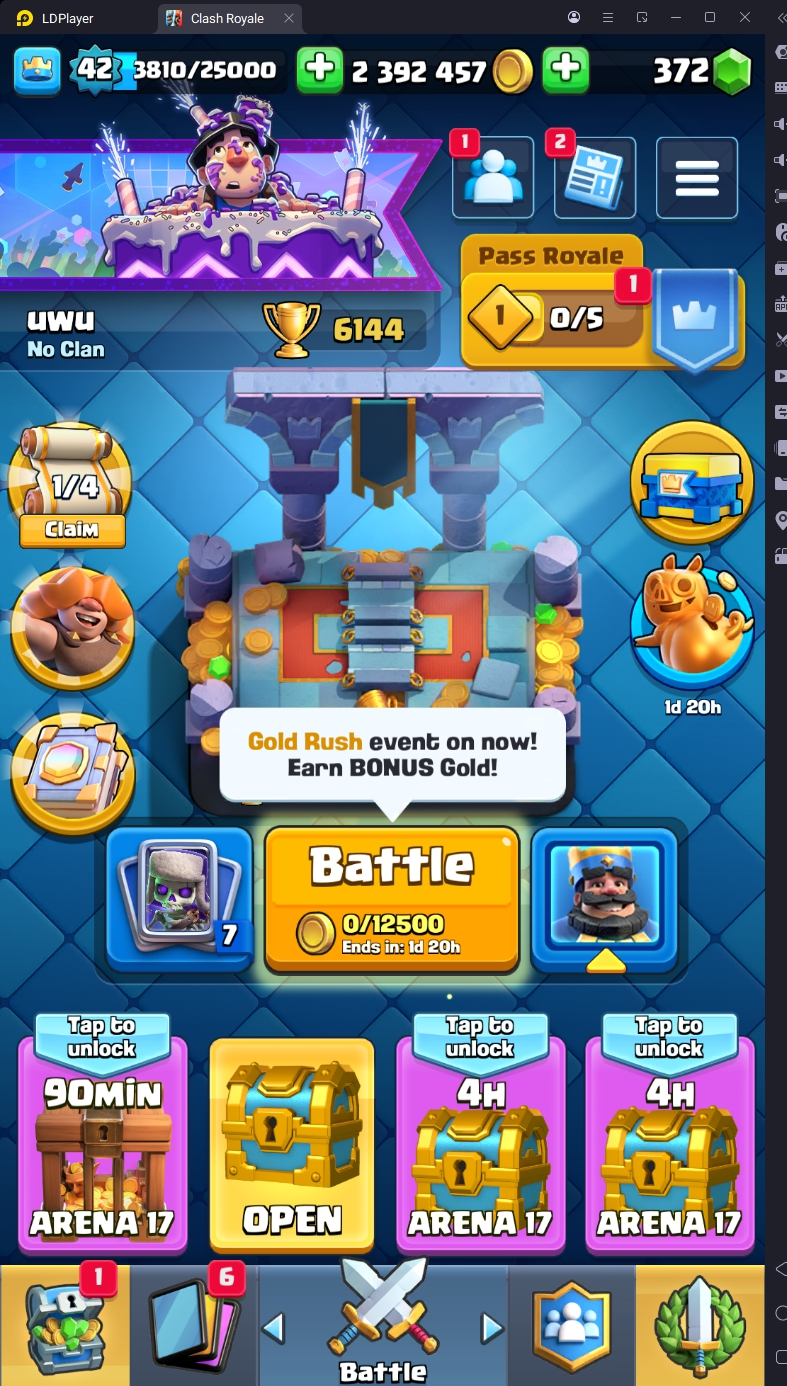Switch to the Cards tab
Image resolution: width=787 pixels, height=1386 pixels.
194,1325
